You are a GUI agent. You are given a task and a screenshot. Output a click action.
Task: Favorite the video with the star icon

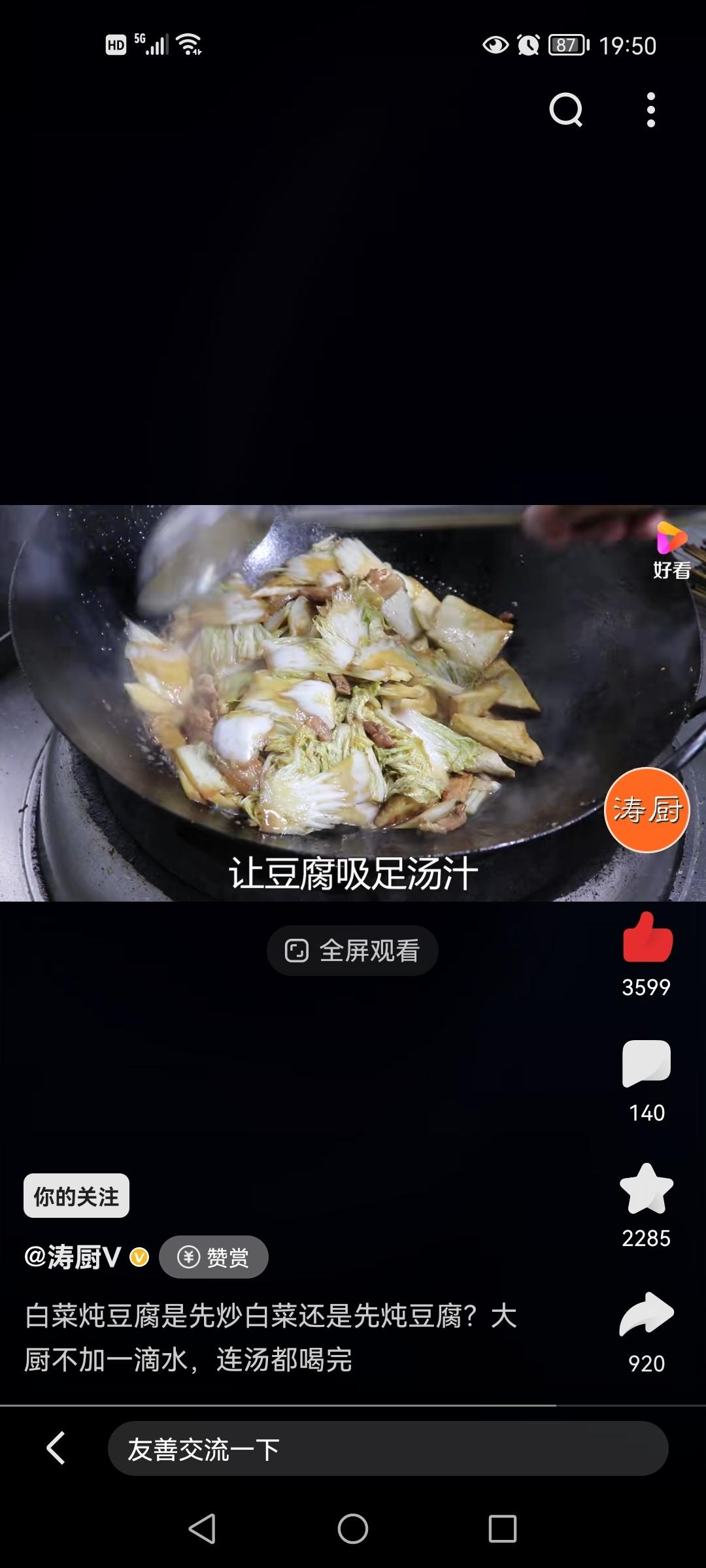click(647, 1189)
